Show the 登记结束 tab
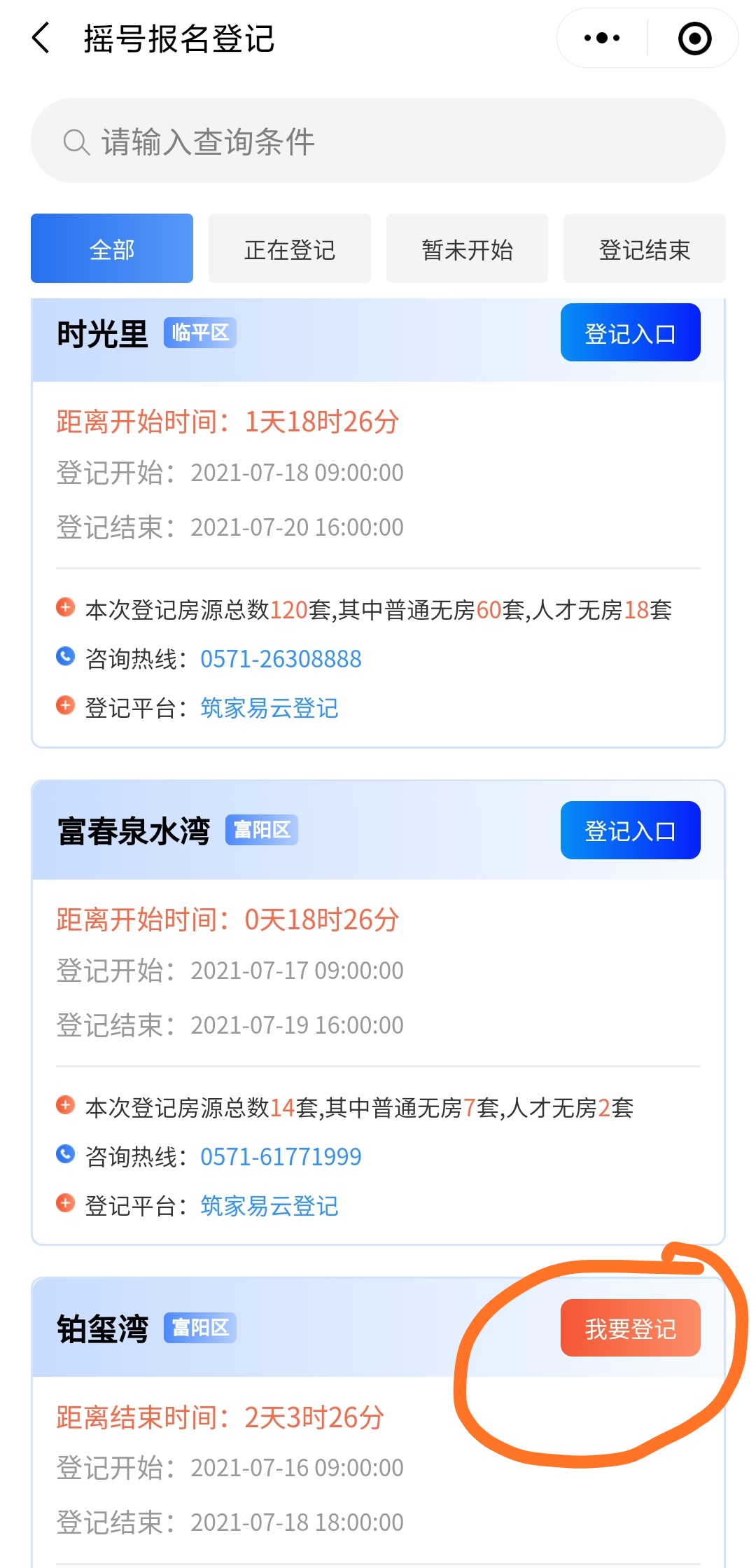756x1568 pixels. point(645,249)
